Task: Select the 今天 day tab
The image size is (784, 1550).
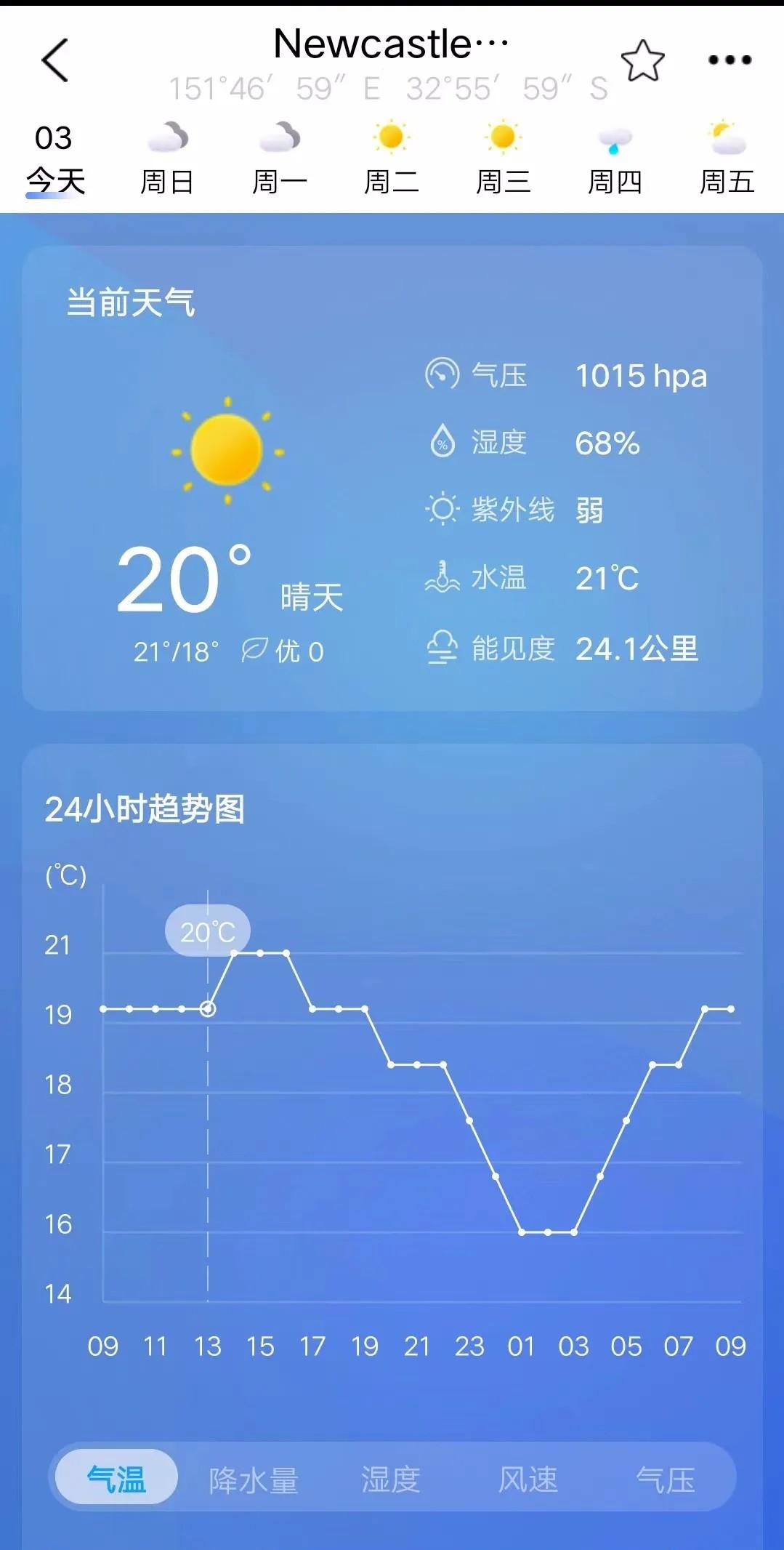Action: click(55, 161)
